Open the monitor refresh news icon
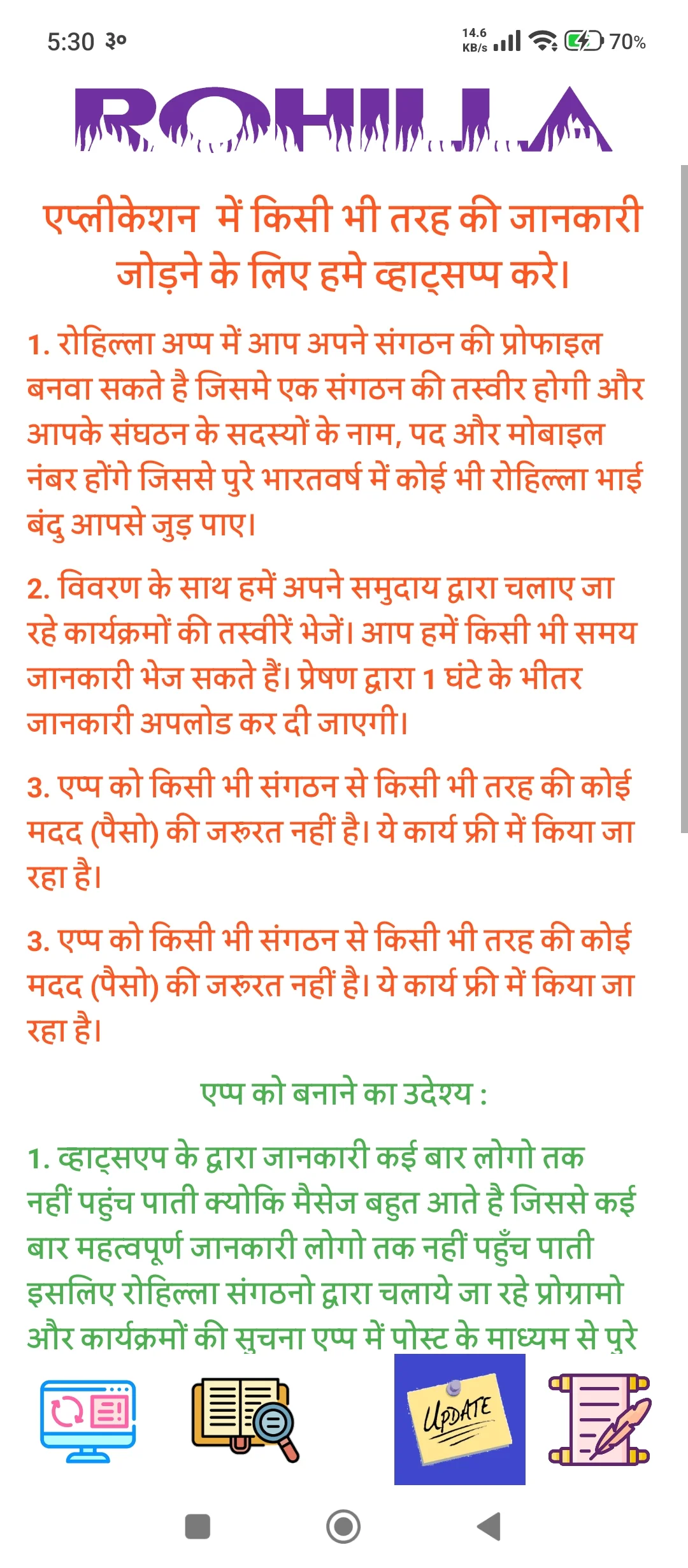Viewport: 688px width, 1568px height. [88, 1420]
